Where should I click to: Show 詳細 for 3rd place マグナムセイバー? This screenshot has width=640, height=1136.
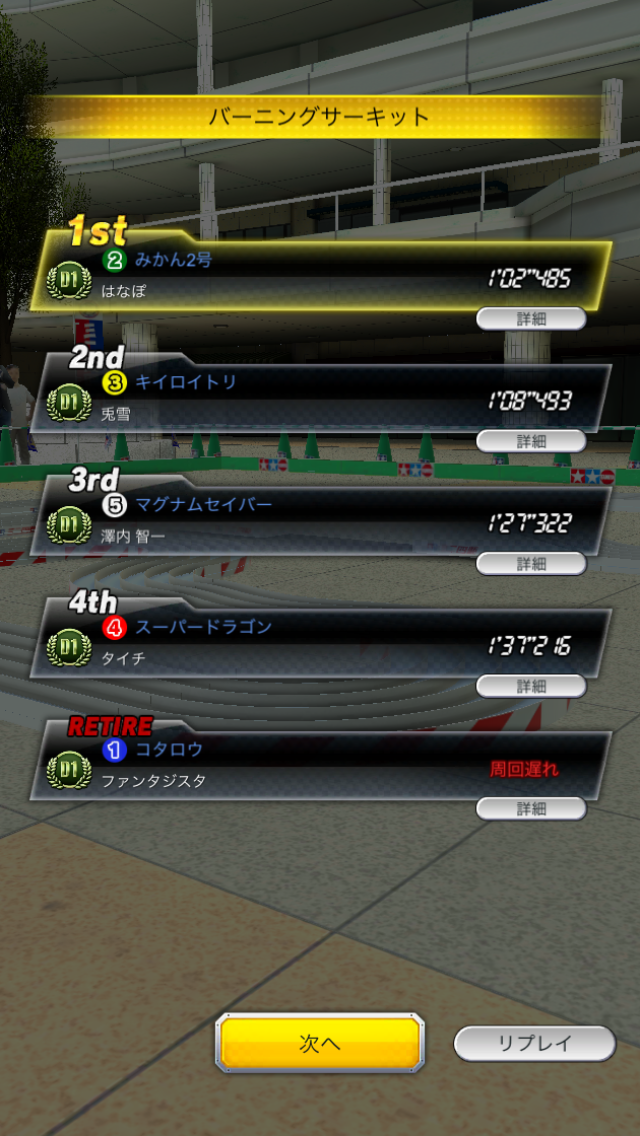point(531,564)
